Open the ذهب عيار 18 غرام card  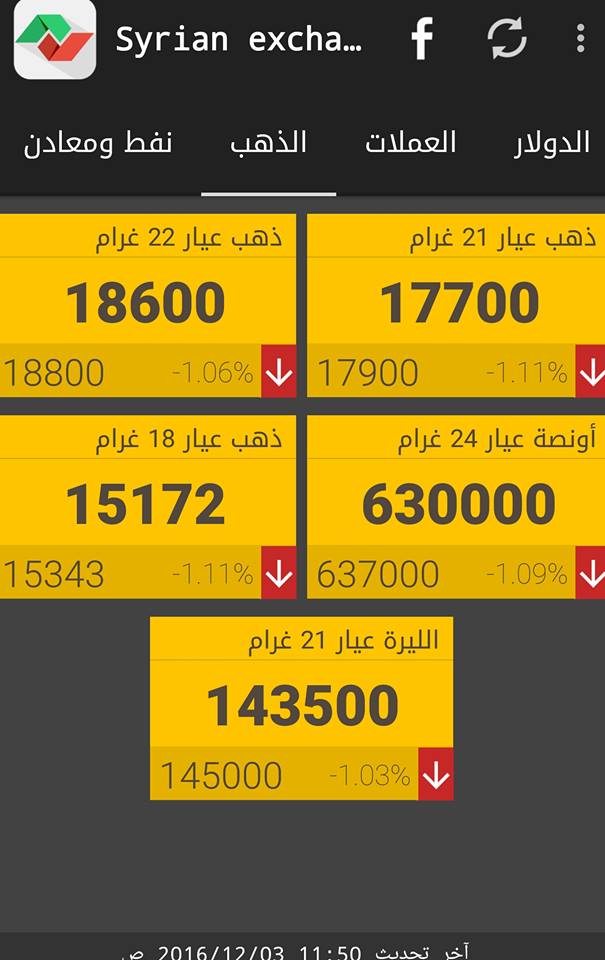[147, 506]
